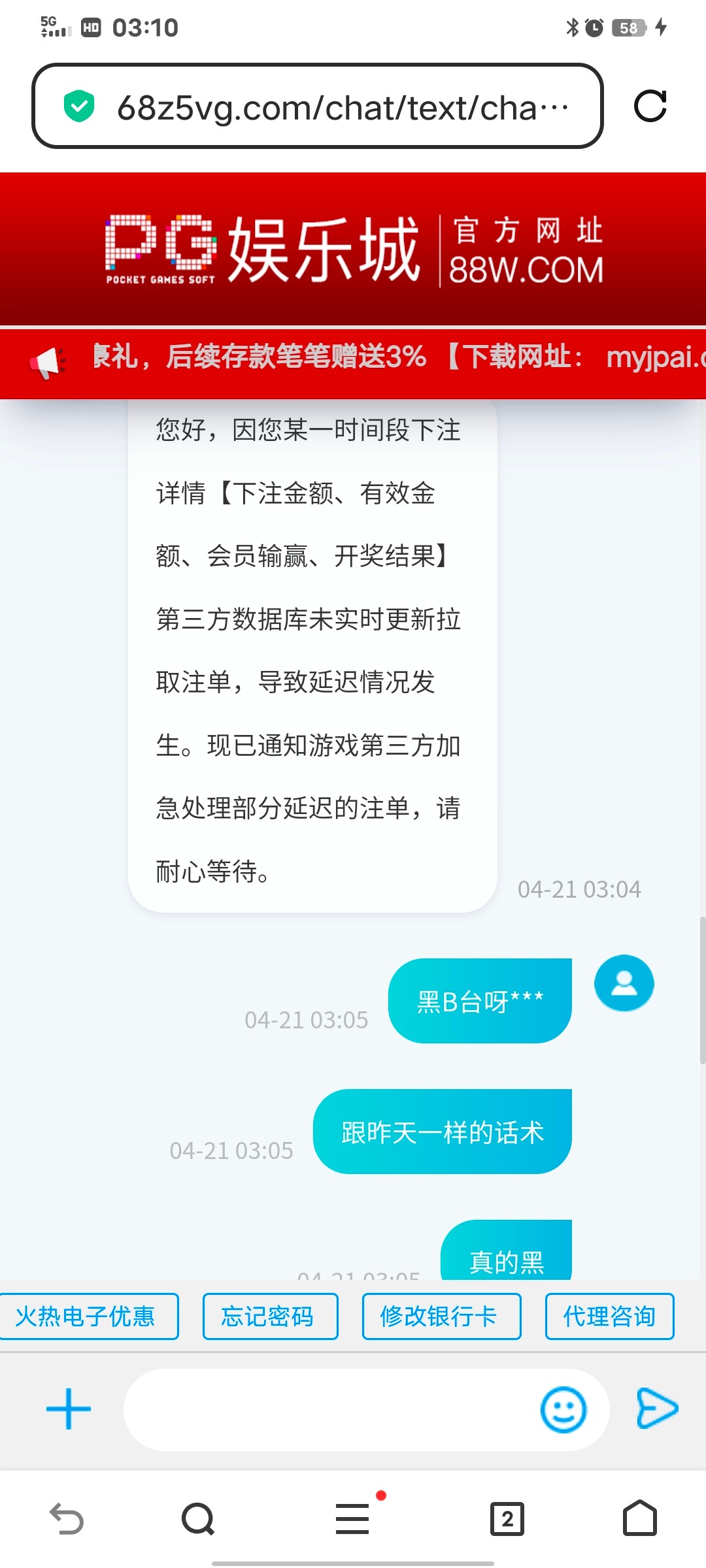Open the plus attachment menu
This screenshot has width=706, height=1568.
[x=69, y=1409]
